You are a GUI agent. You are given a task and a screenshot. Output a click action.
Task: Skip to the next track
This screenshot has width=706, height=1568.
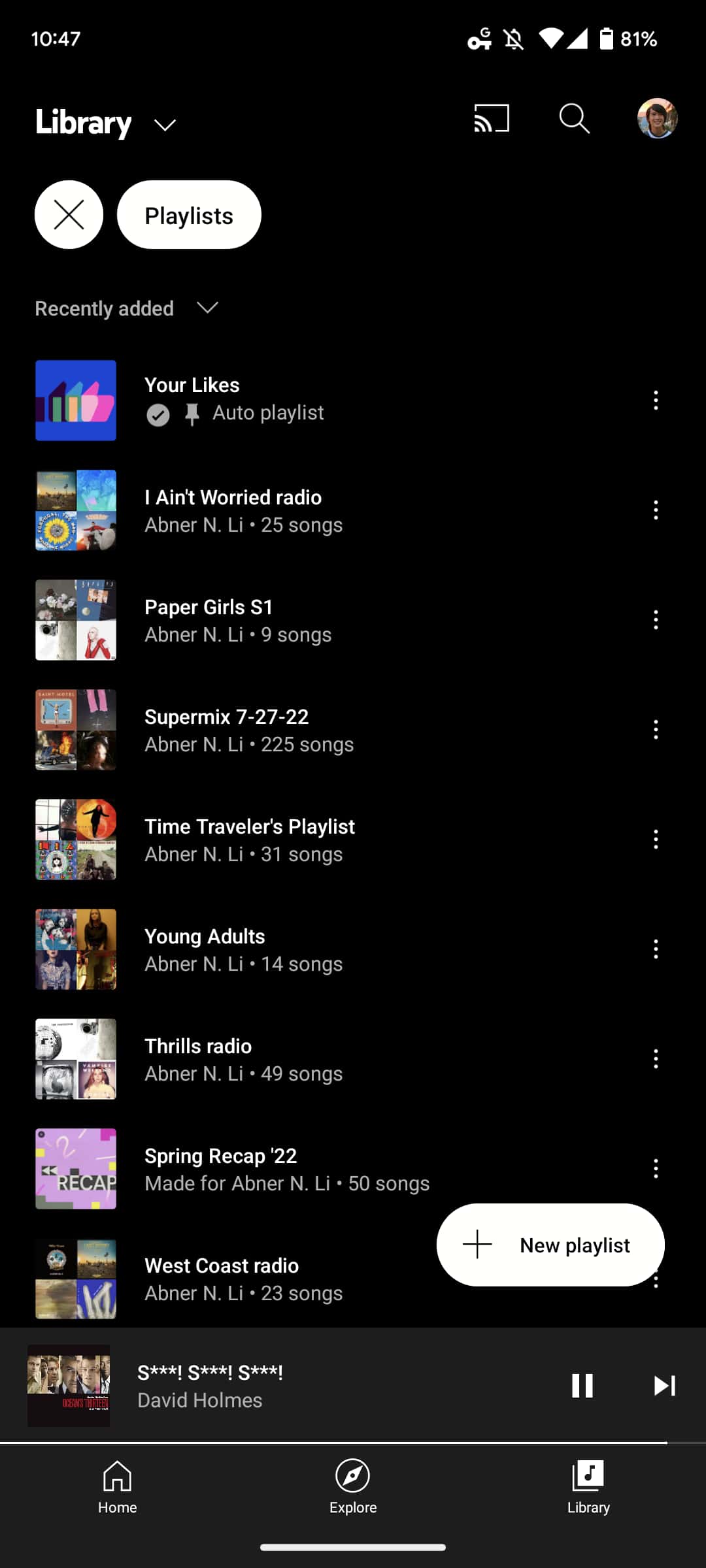(664, 1385)
